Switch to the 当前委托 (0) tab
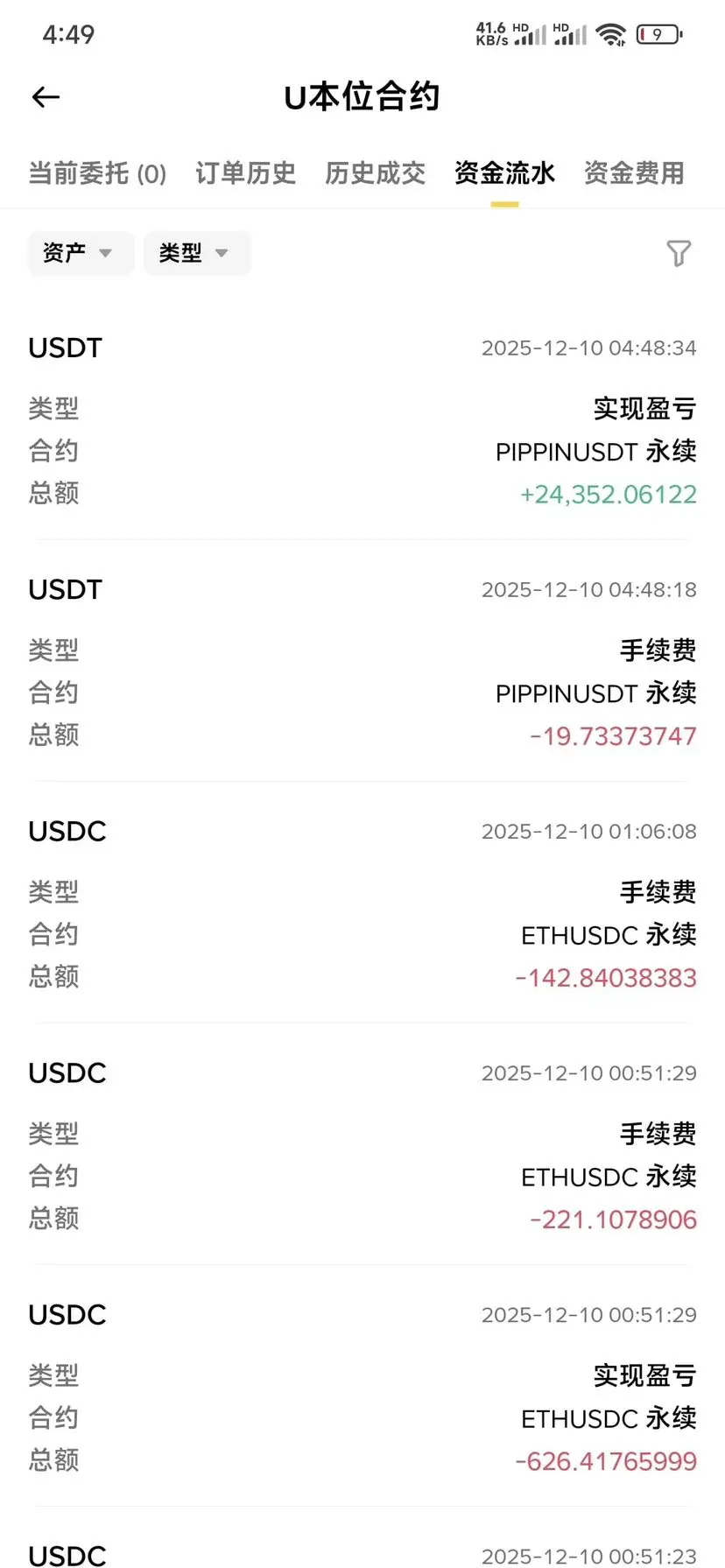Viewport: 725px width, 1568px height. click(97, 173)
